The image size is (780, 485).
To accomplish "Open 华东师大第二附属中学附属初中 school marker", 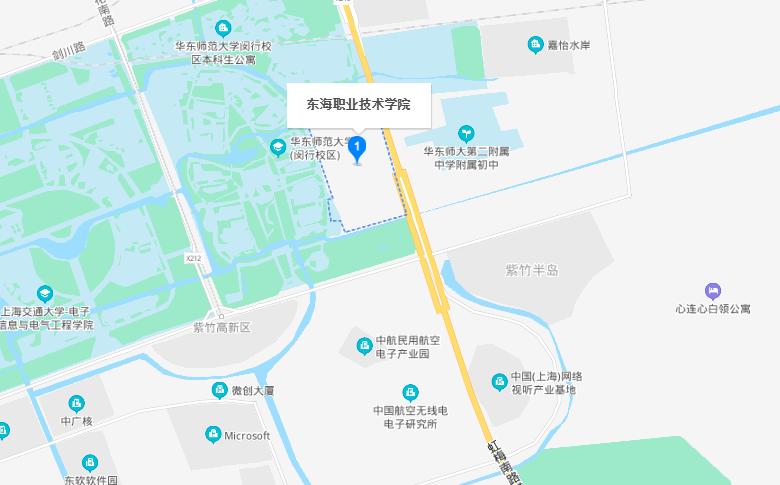I will coord(466,134).
